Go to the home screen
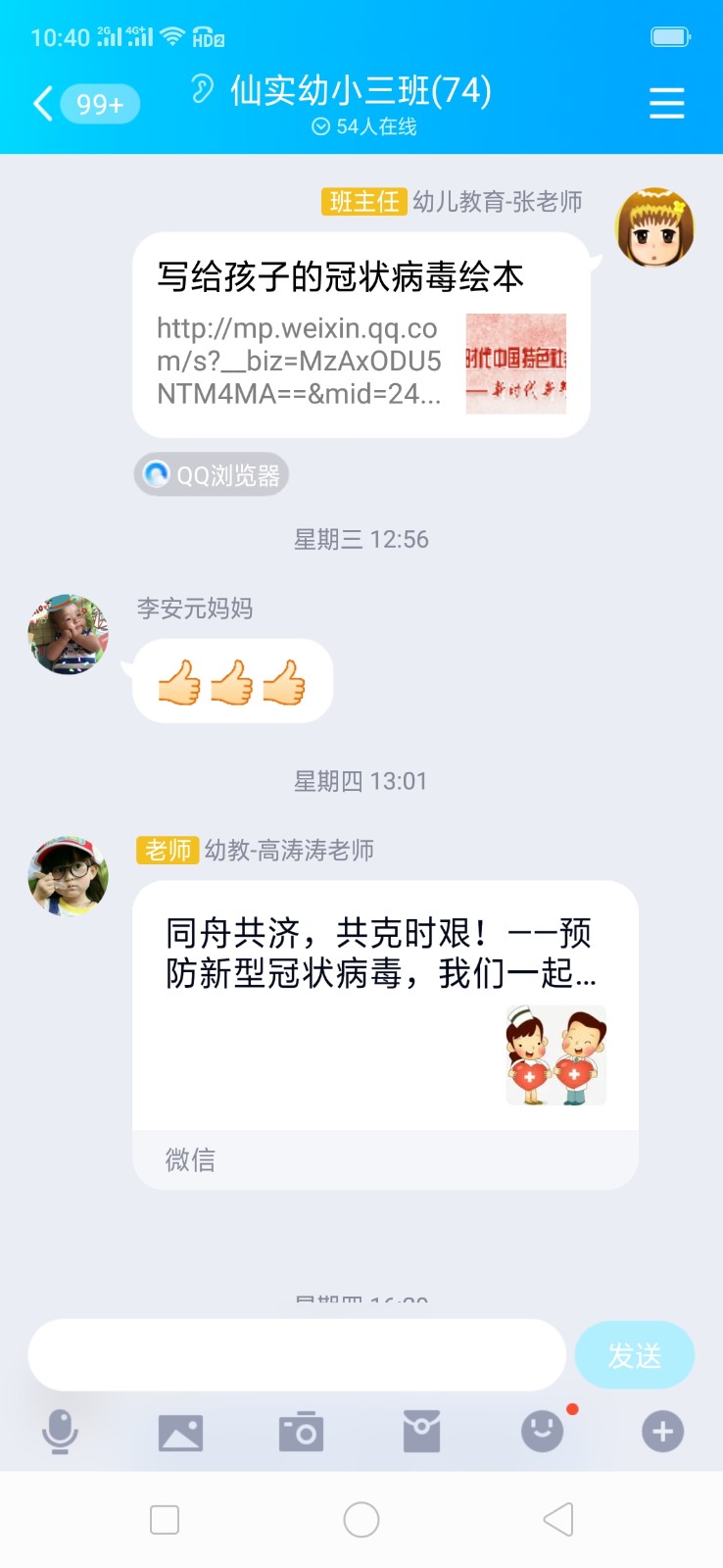 (361, 1520)
